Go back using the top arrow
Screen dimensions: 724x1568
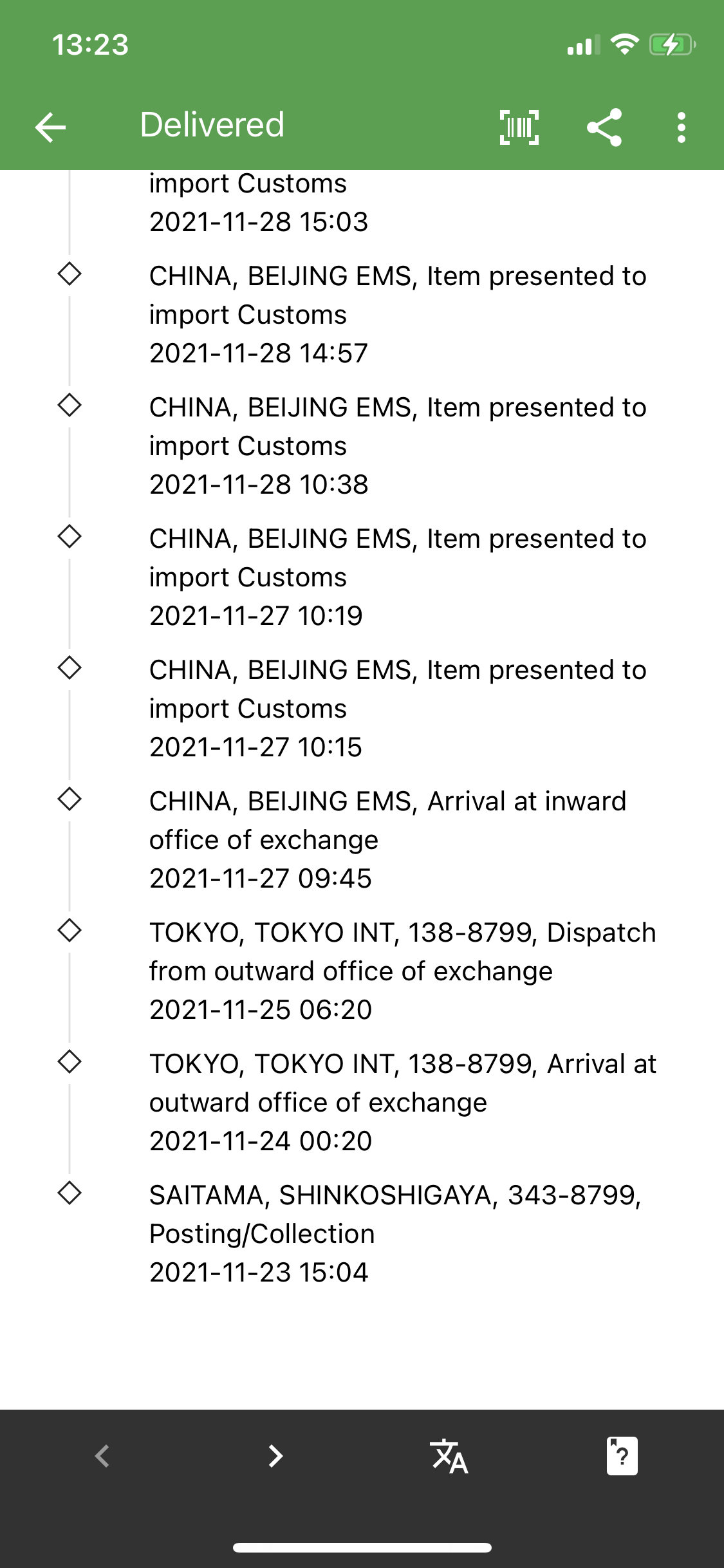pos(50,127)
